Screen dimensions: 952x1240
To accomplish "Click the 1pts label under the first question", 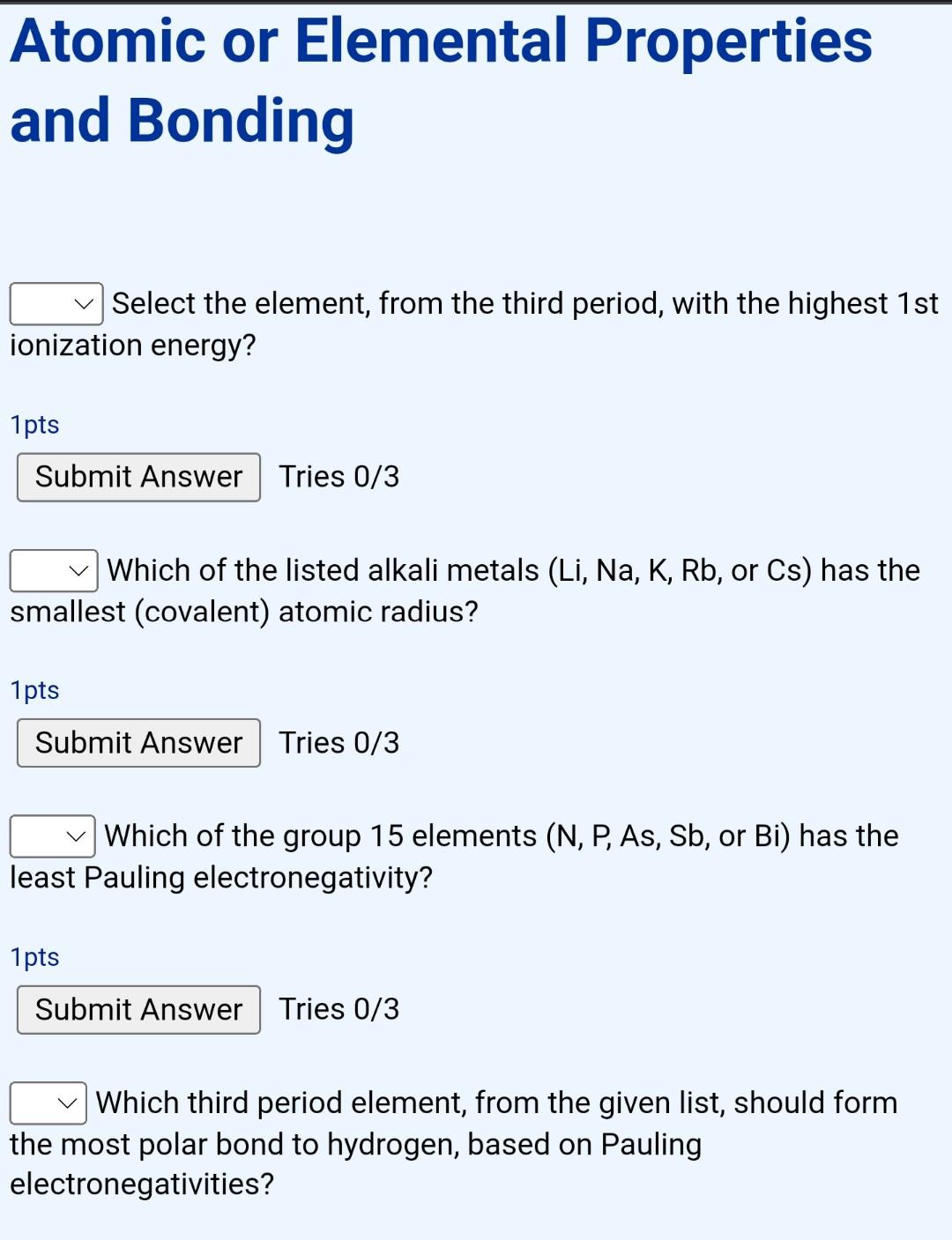I will coord(34,425).
